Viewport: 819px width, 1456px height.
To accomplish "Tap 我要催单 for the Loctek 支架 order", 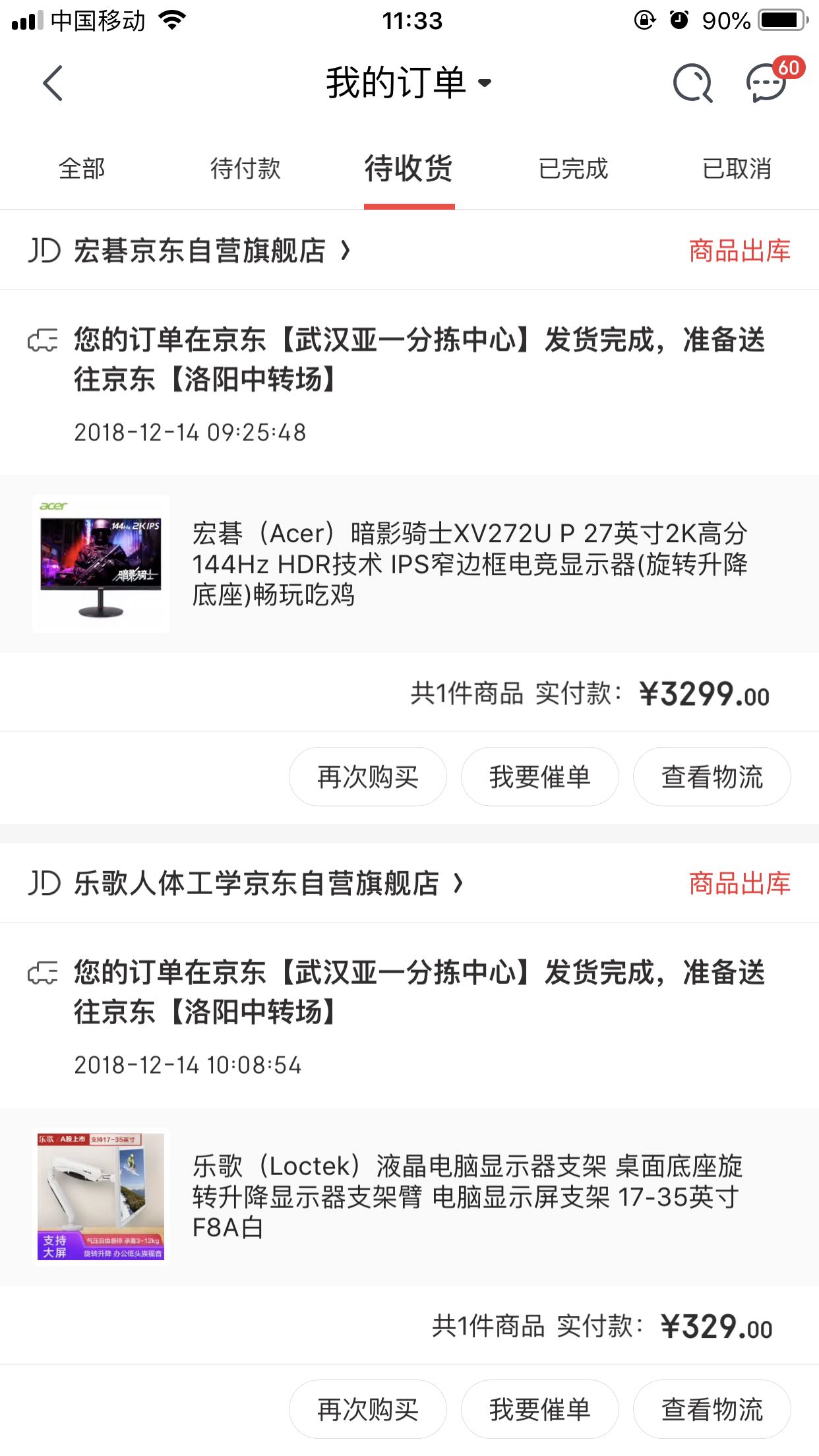I will point(539,1410).
